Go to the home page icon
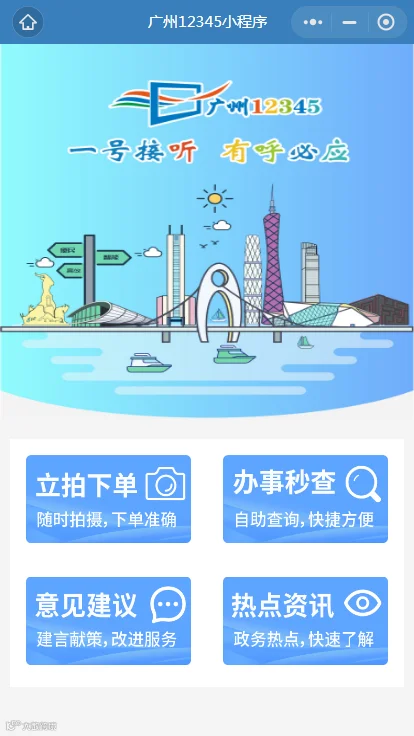The image size is (414, 736). 28,22
